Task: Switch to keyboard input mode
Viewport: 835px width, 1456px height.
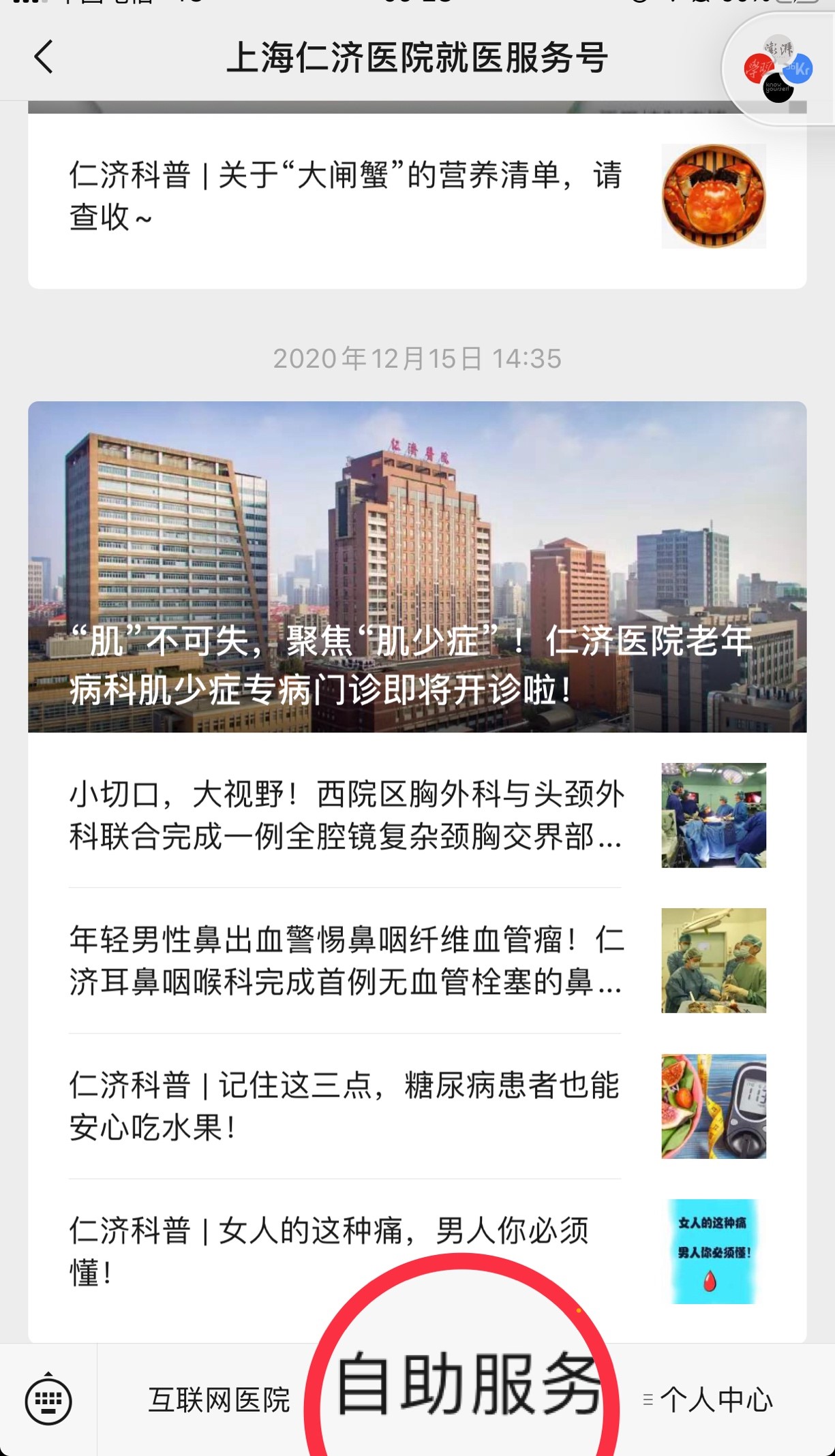Action: (x=48, y=1400)
